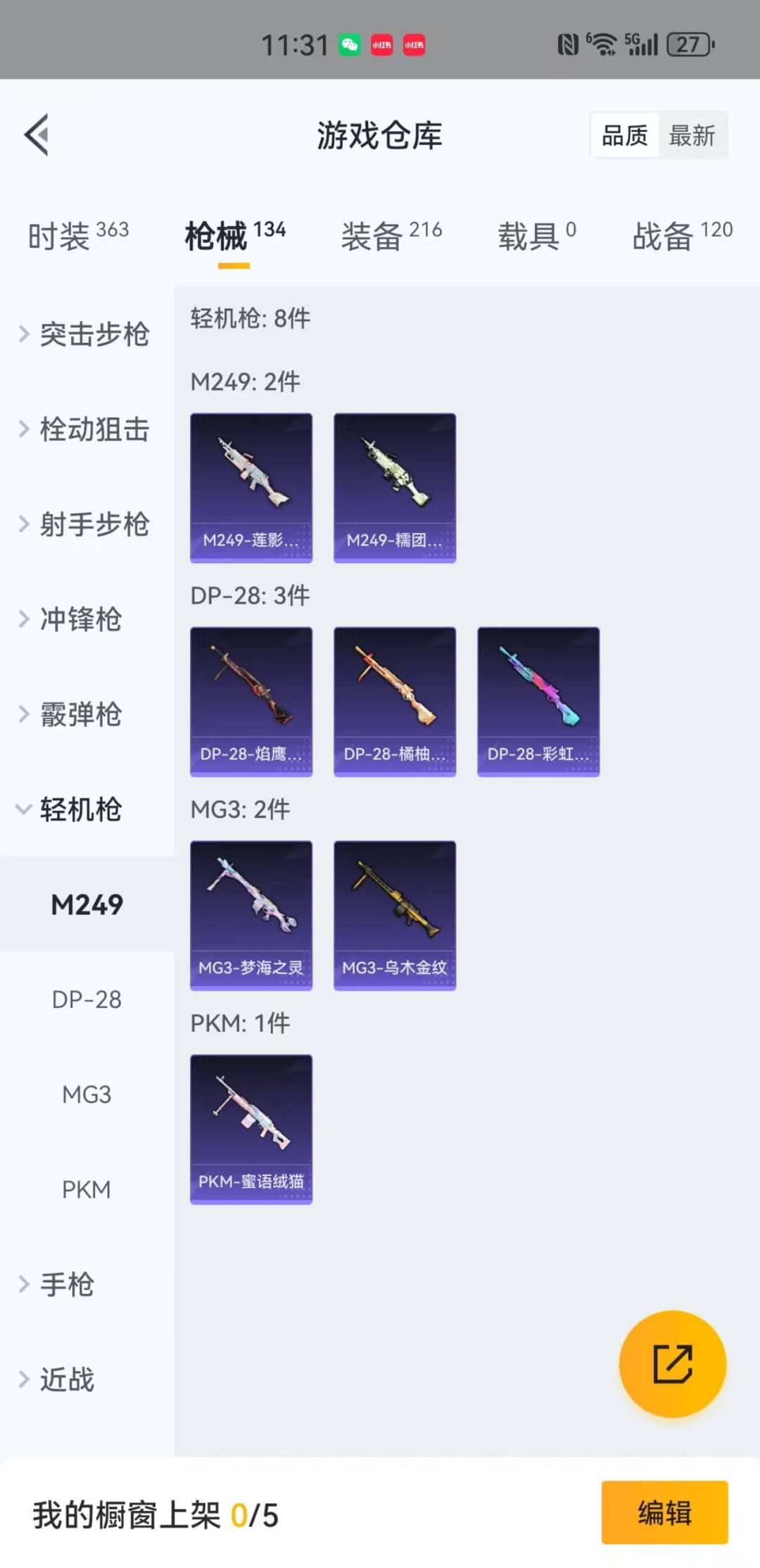Tap 编辑 to edit showcase

(x=664, y=1512)
